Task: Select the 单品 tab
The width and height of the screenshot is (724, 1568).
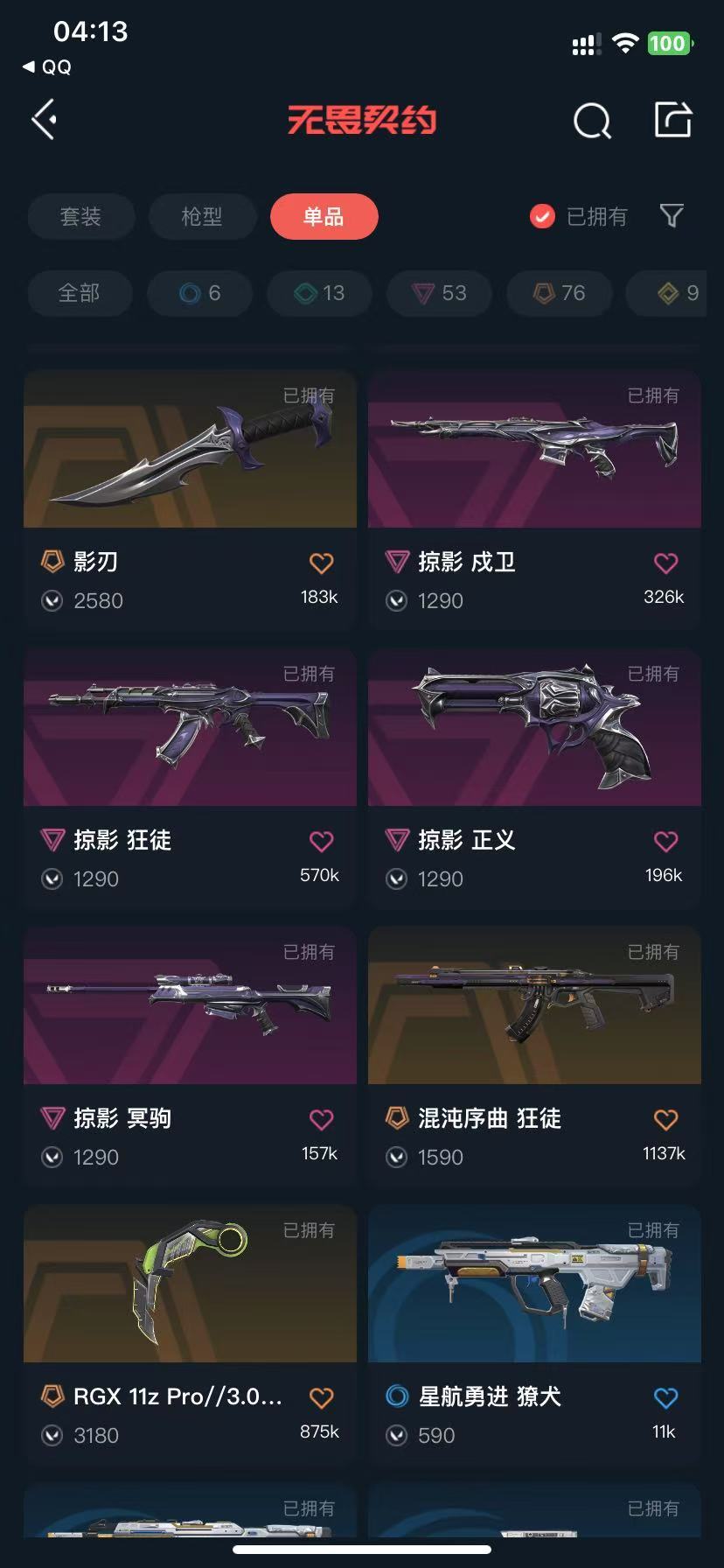Action: (324, 216)
